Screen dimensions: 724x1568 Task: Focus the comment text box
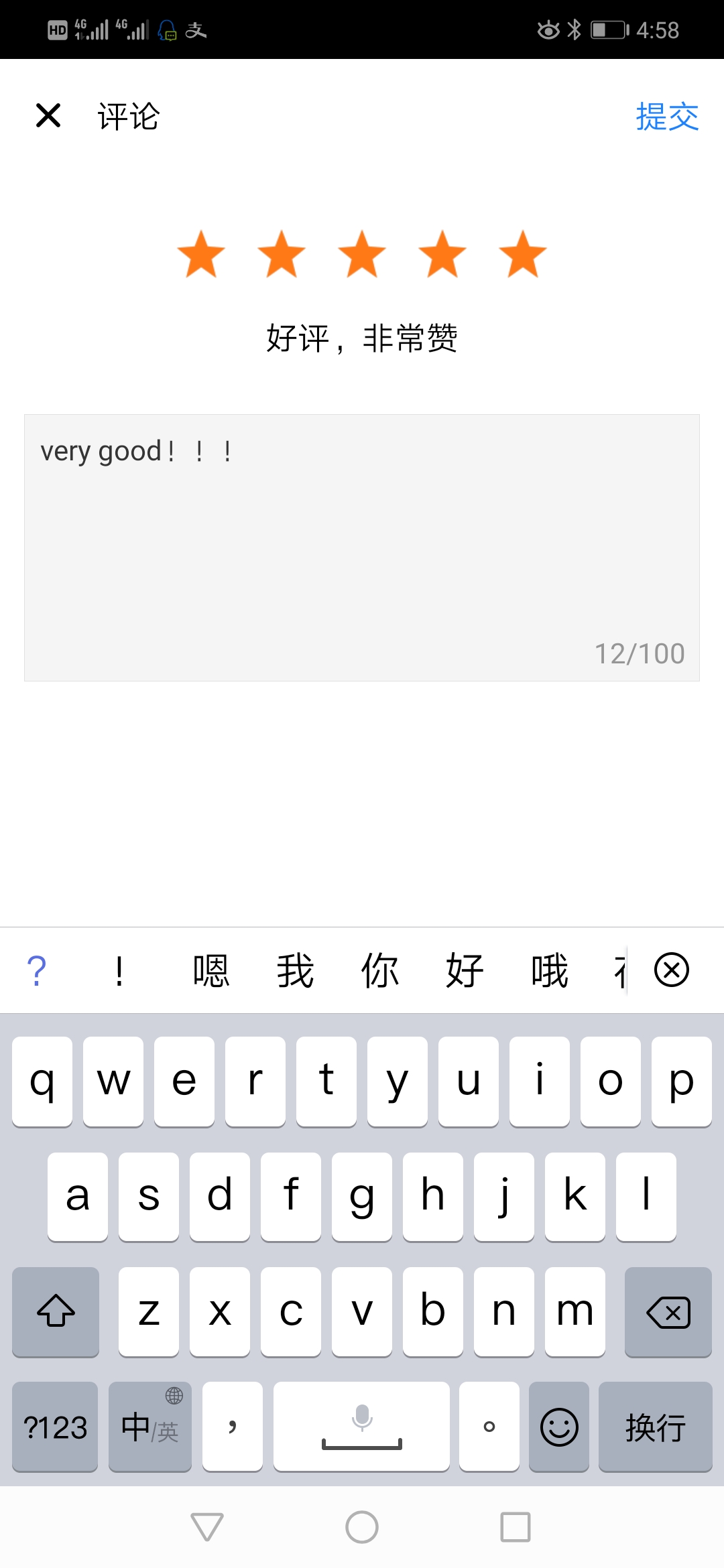(x=362, y=547)
